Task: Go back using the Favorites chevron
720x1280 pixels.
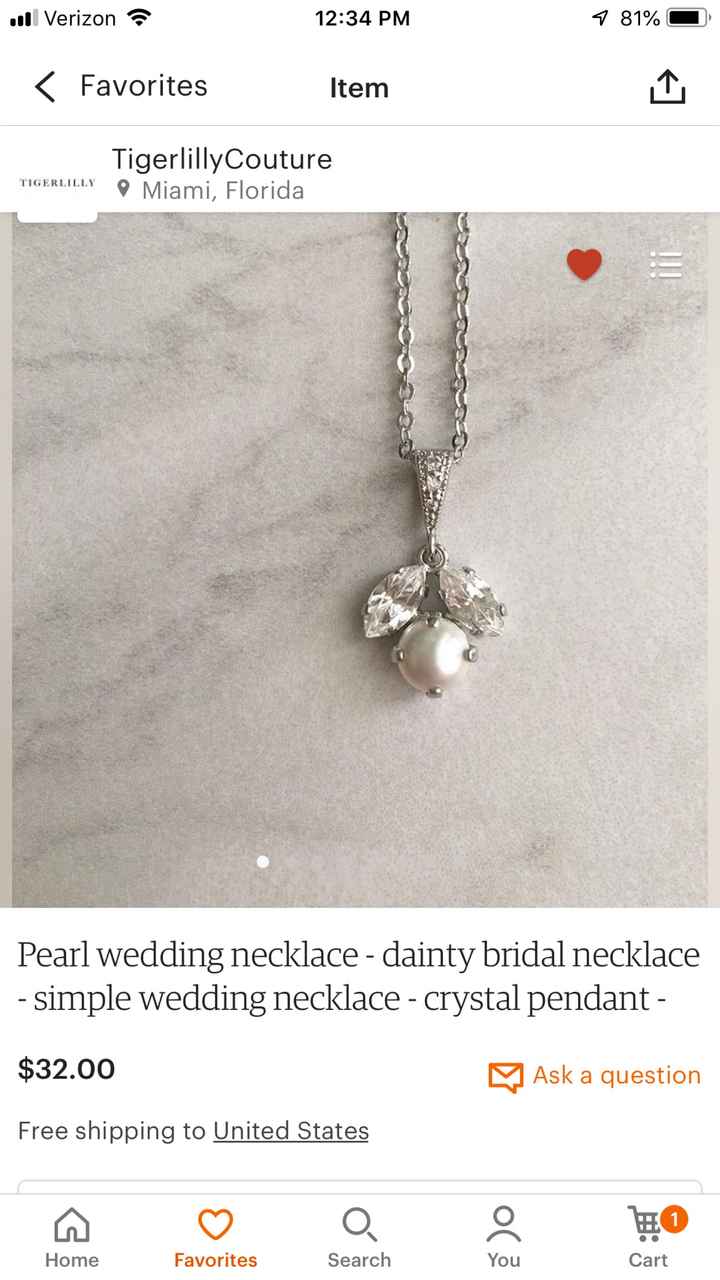Action: [x=44, y=87]
